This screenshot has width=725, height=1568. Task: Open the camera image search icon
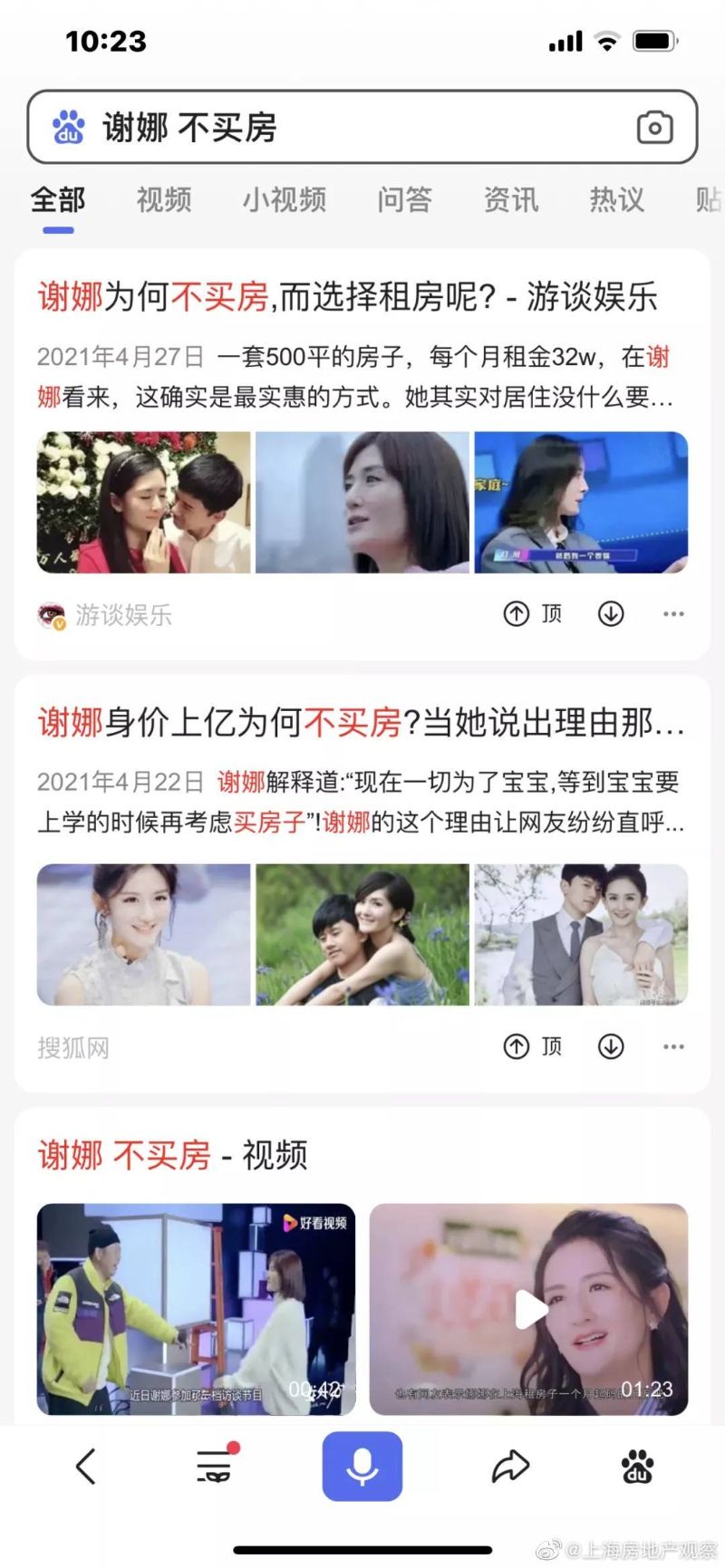coord(654,128)
